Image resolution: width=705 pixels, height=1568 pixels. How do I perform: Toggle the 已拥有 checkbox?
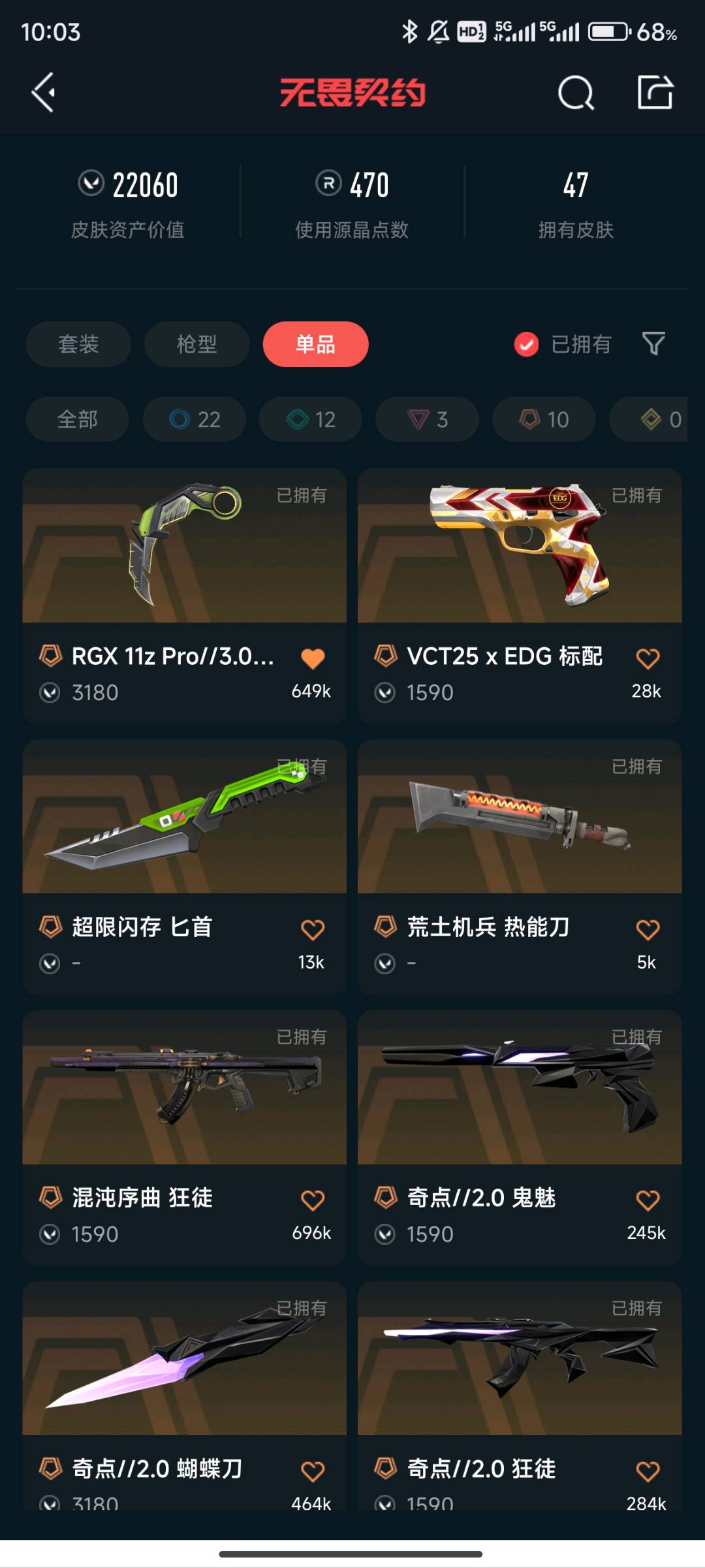click(x=526, y=344)
